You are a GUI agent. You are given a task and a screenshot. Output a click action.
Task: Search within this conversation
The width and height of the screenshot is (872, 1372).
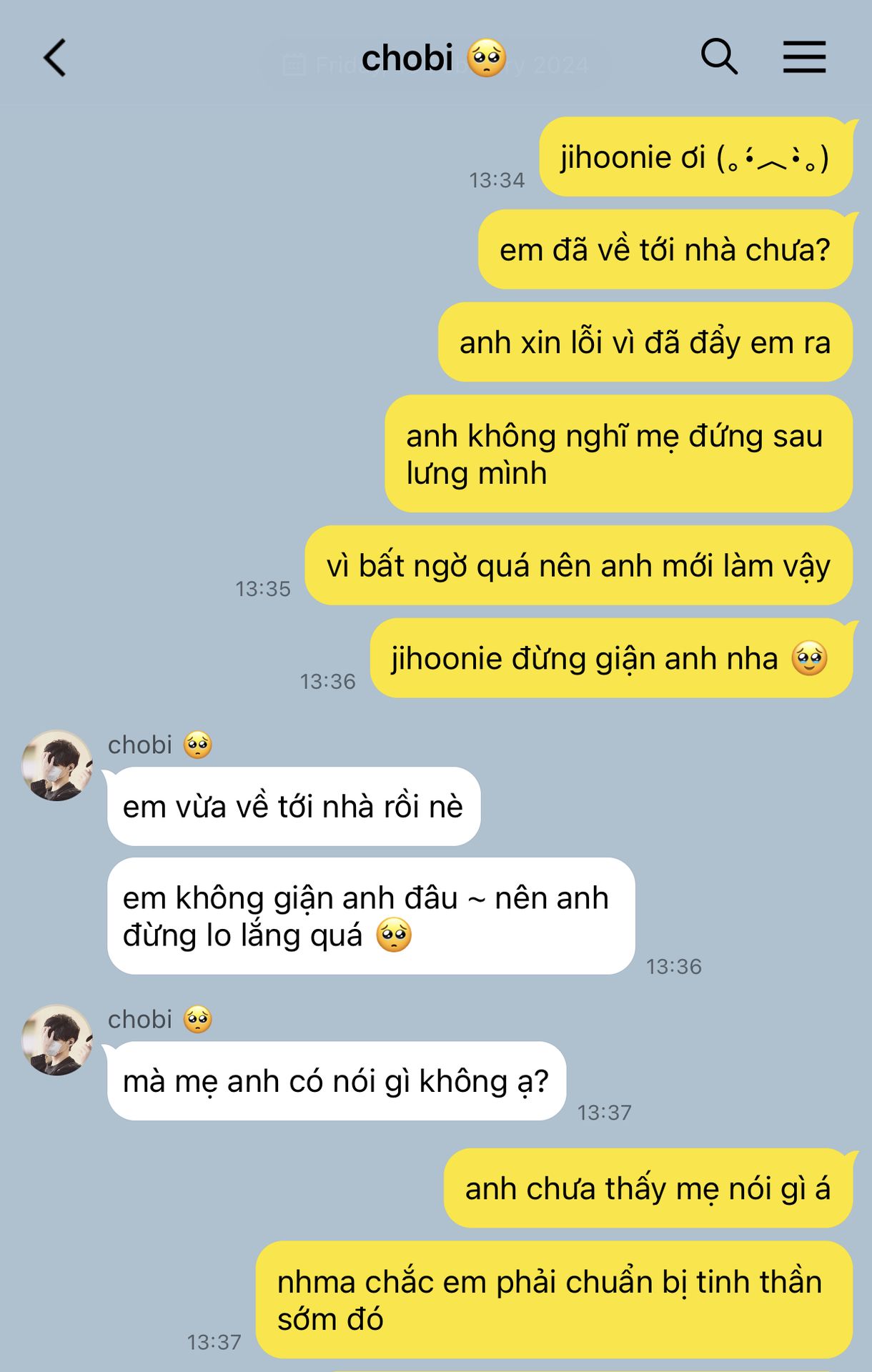718,56
